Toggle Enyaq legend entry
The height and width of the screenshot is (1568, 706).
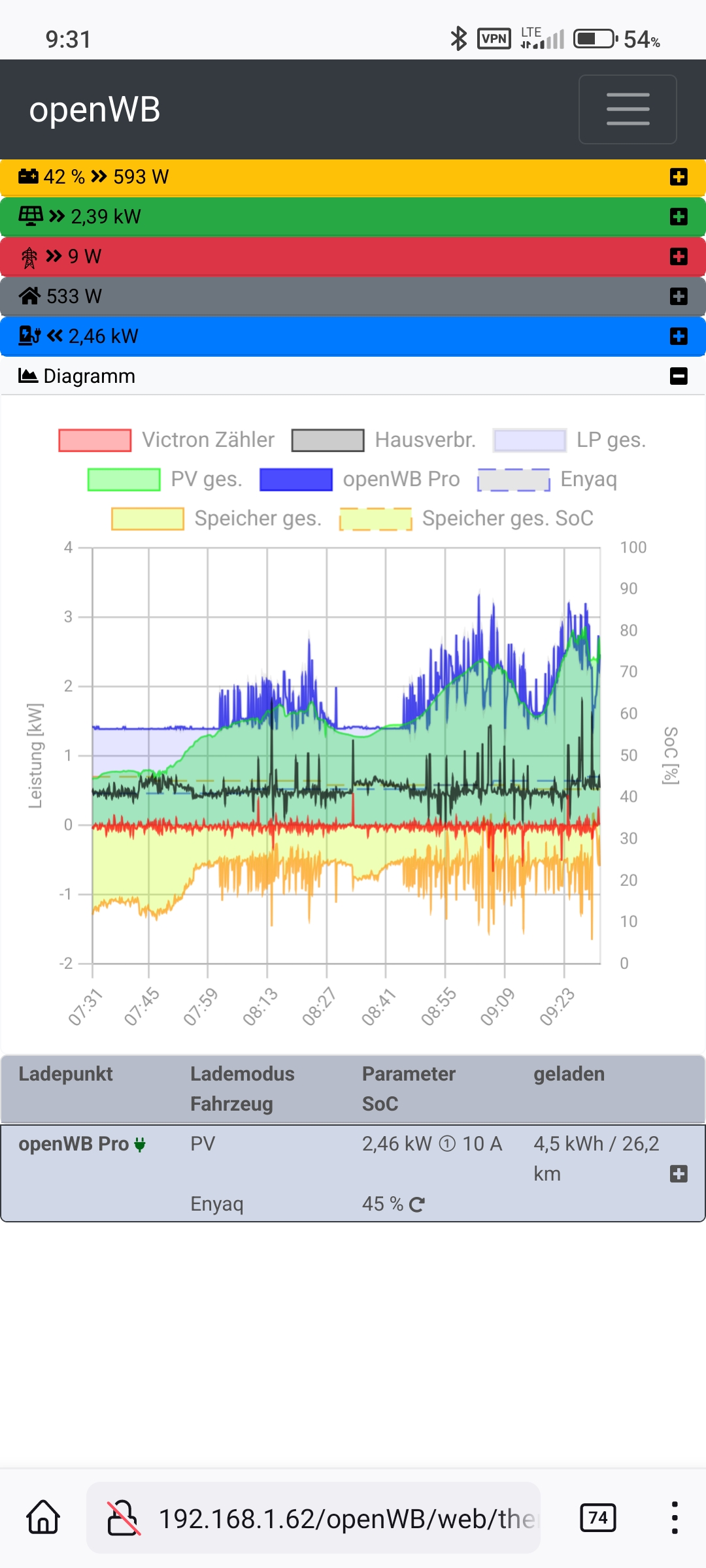(547, 480)
